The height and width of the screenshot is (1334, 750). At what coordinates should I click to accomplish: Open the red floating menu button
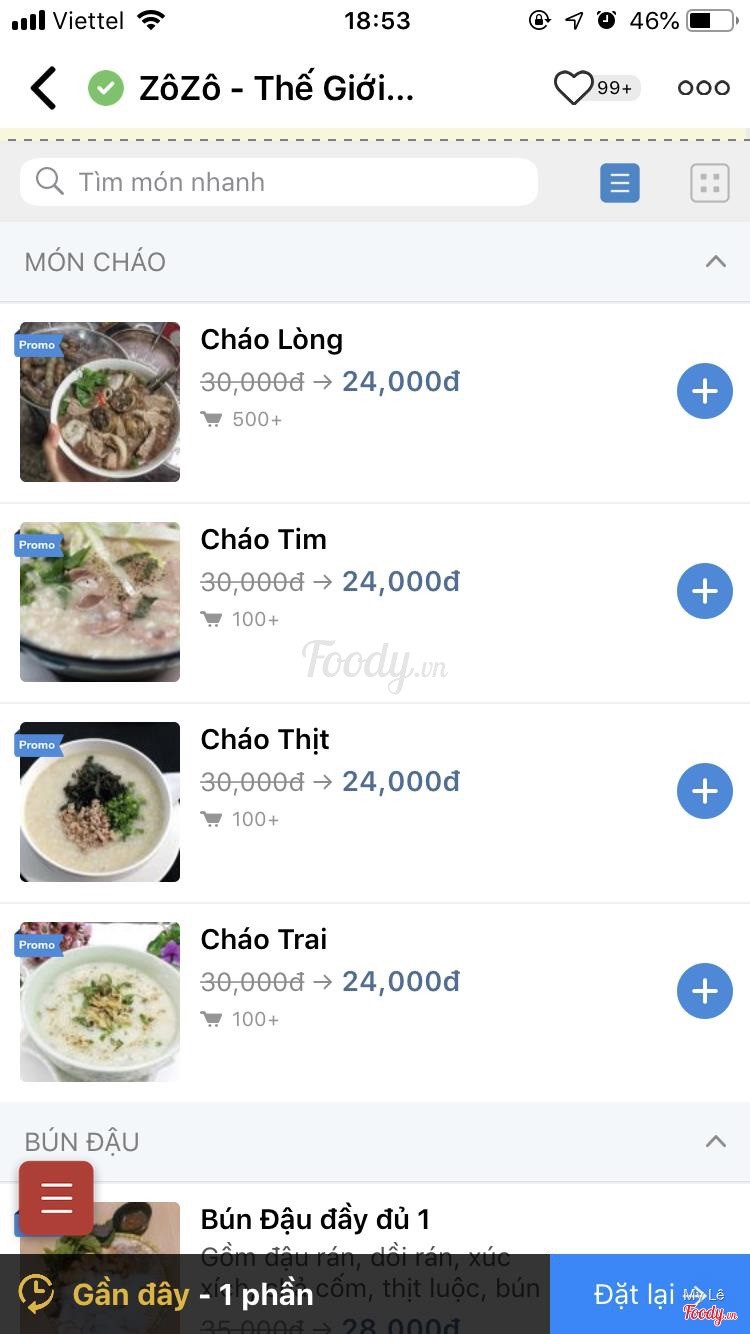pyautogui.click(x=56, y=1198)
